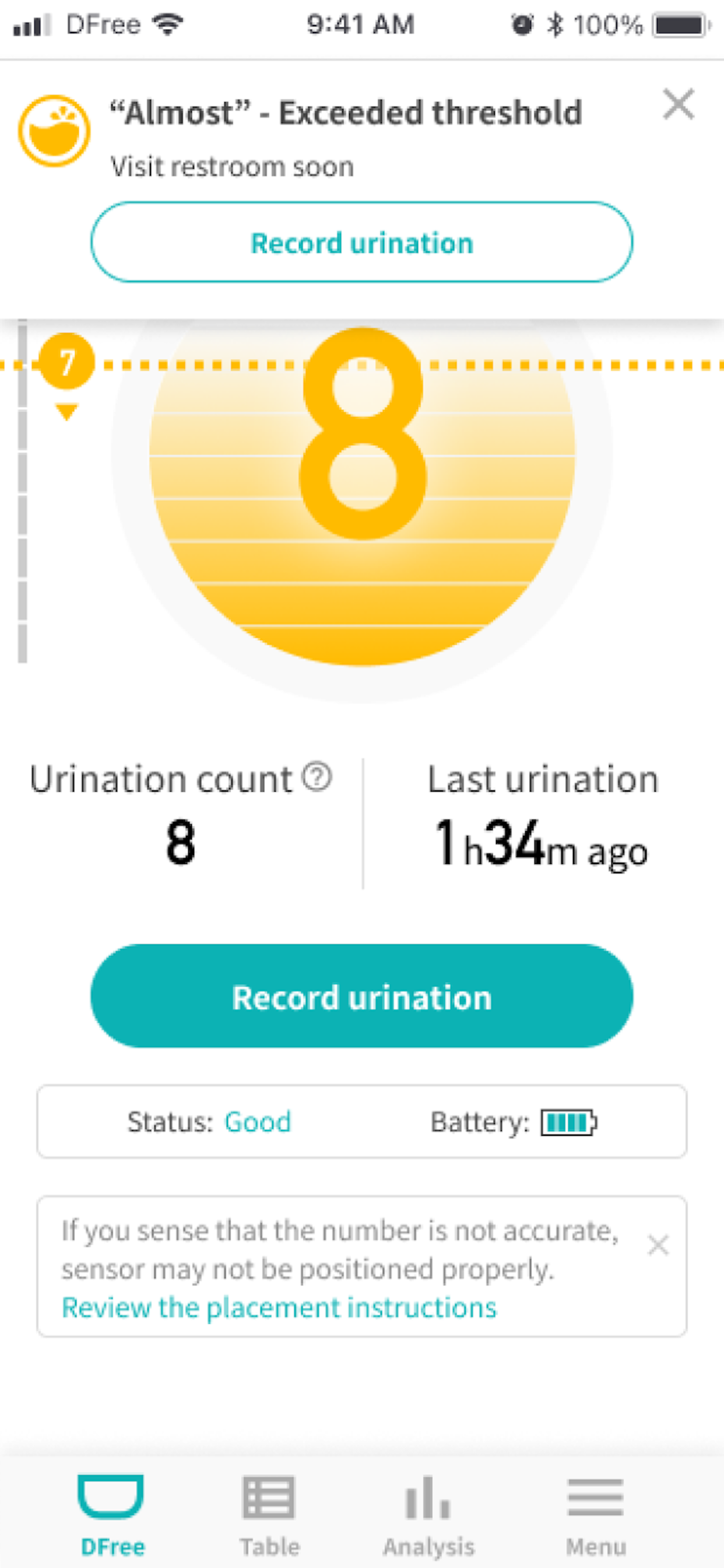Close the sensor placement tip box
Viewport: 724px width, 1568px height.
658,1245
